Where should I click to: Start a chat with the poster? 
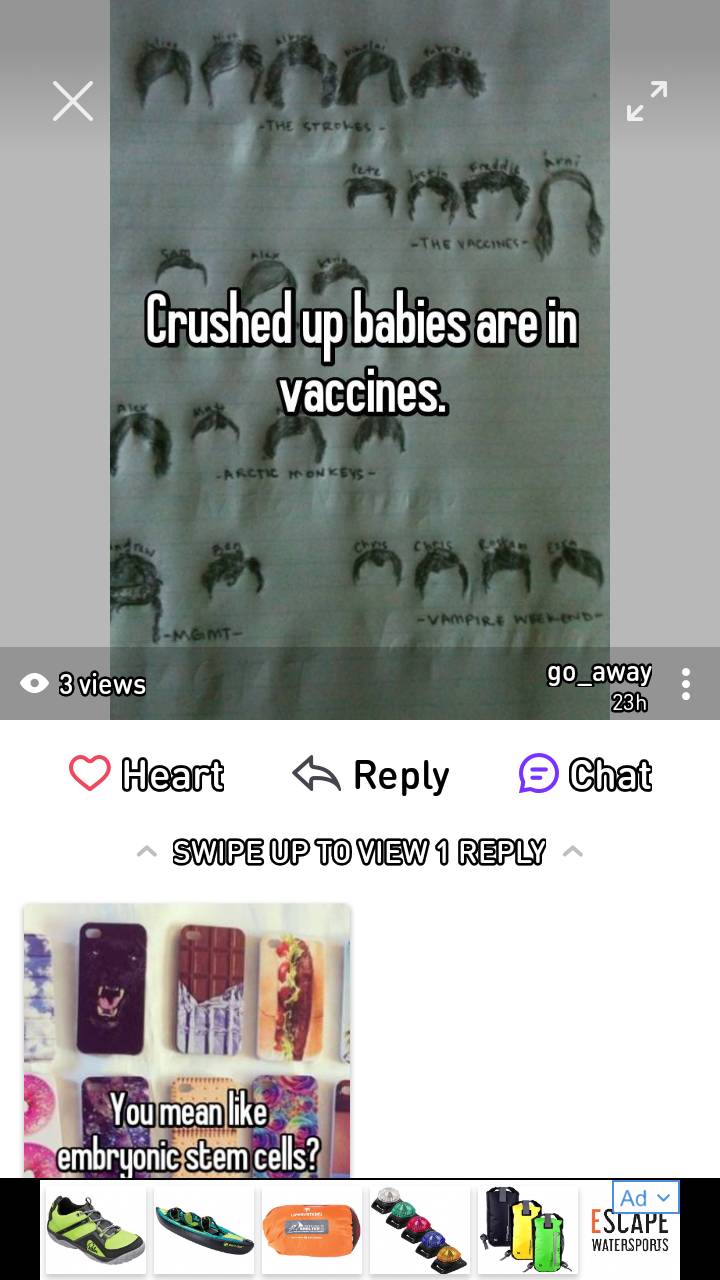point(585,774)
